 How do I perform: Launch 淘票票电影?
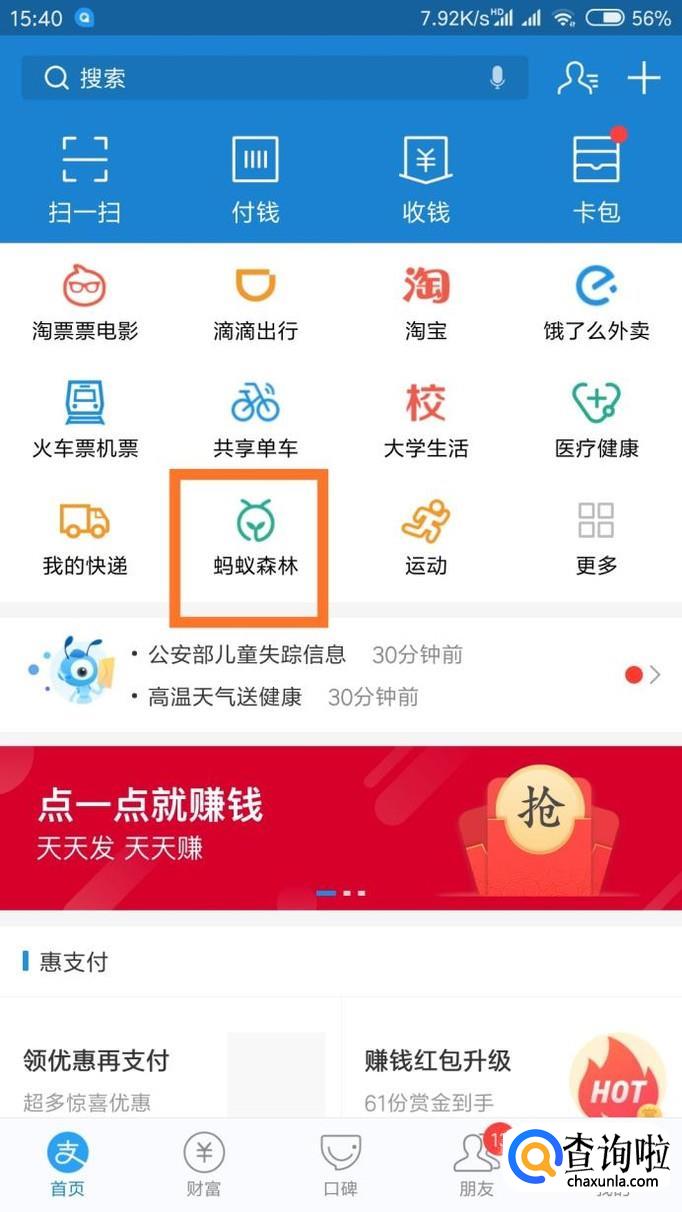(x=85, y=302)
